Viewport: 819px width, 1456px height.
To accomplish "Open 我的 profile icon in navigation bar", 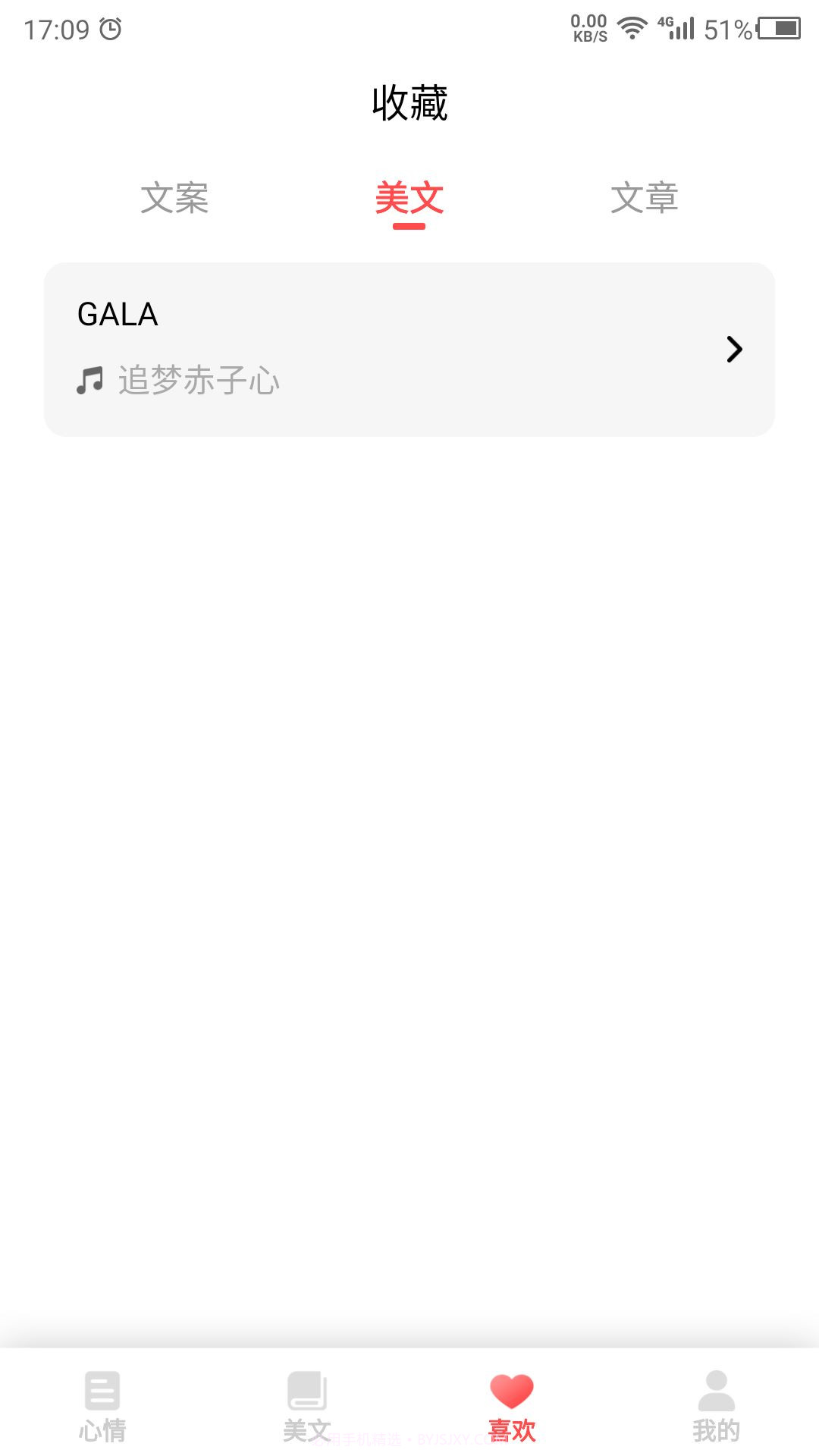I will point(716,1401).
